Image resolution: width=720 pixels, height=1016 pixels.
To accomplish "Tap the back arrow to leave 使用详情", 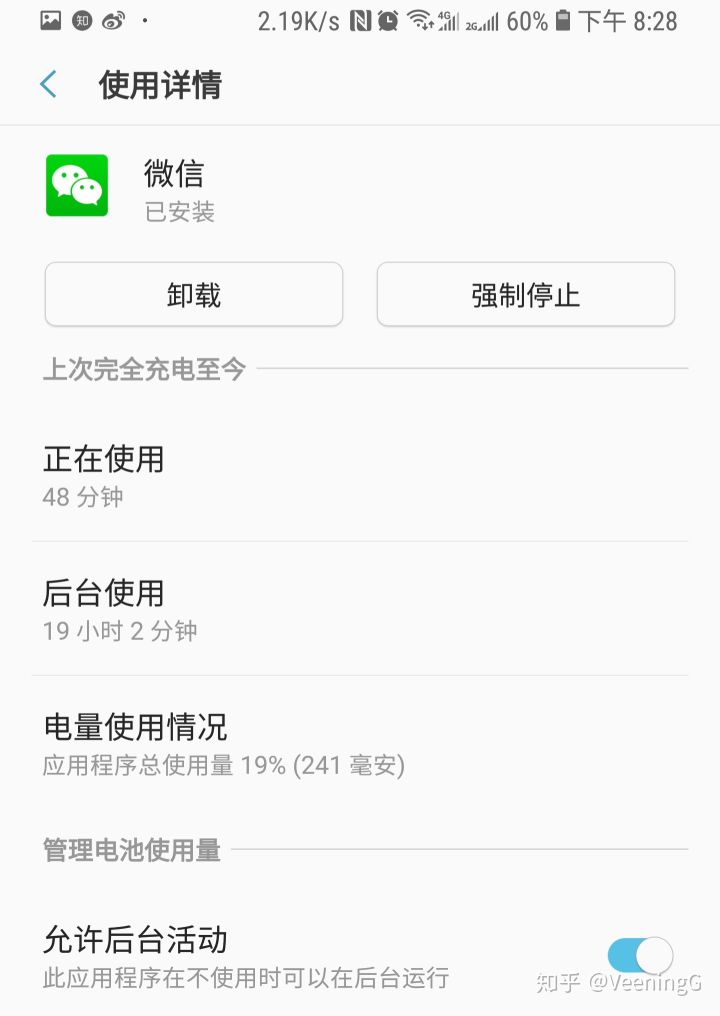I will tap(47, 86).
